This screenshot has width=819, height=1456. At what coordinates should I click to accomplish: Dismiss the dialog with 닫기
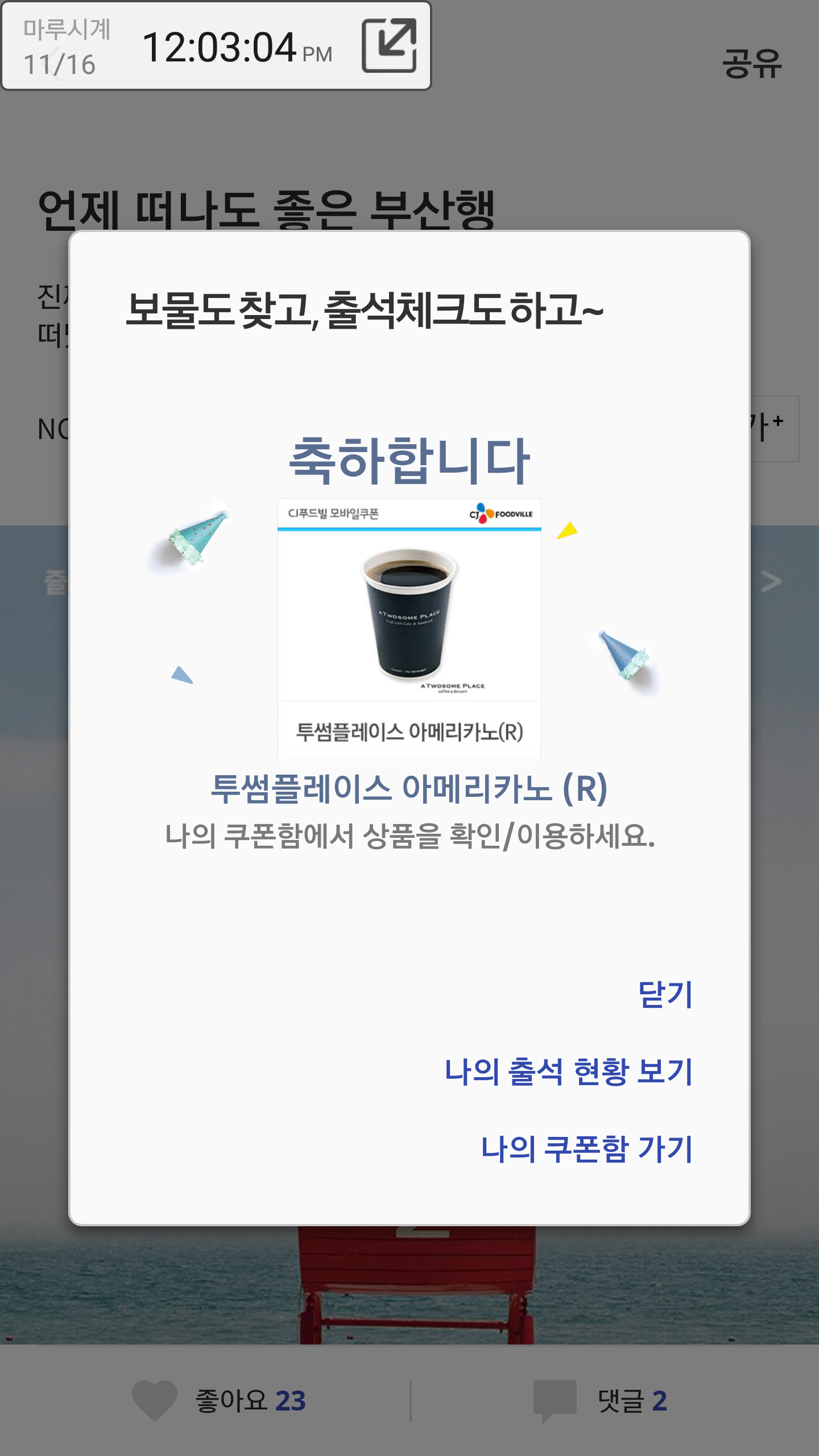665,995
